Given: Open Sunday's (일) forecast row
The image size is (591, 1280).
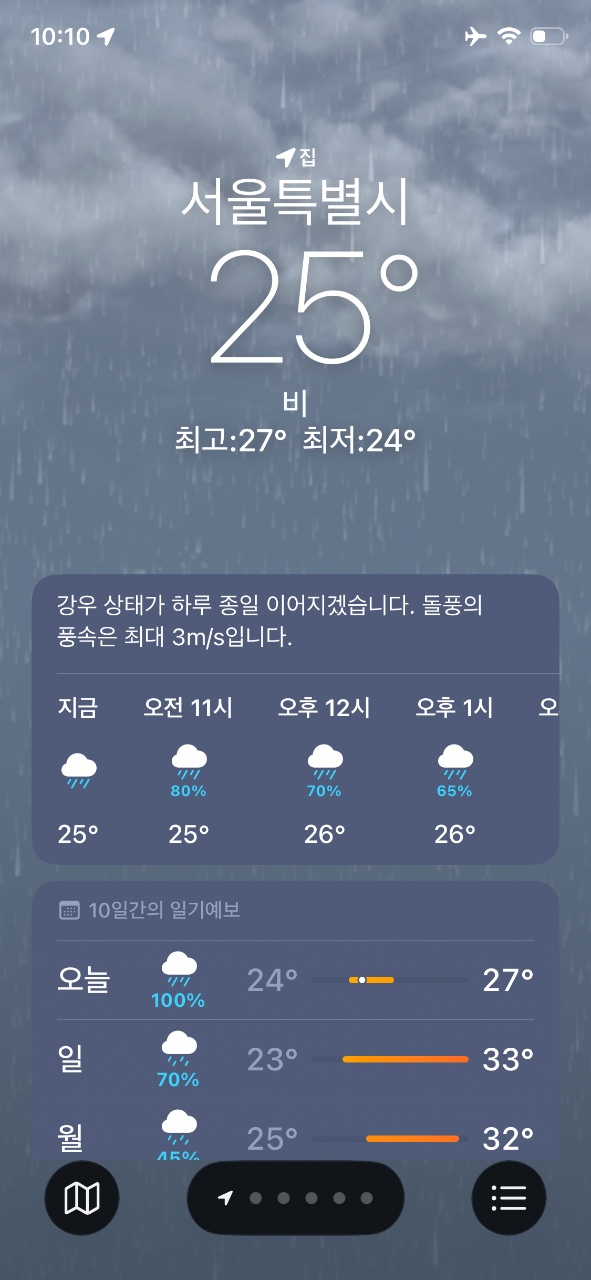Looking at the screenshot, I should point(296,1059).
